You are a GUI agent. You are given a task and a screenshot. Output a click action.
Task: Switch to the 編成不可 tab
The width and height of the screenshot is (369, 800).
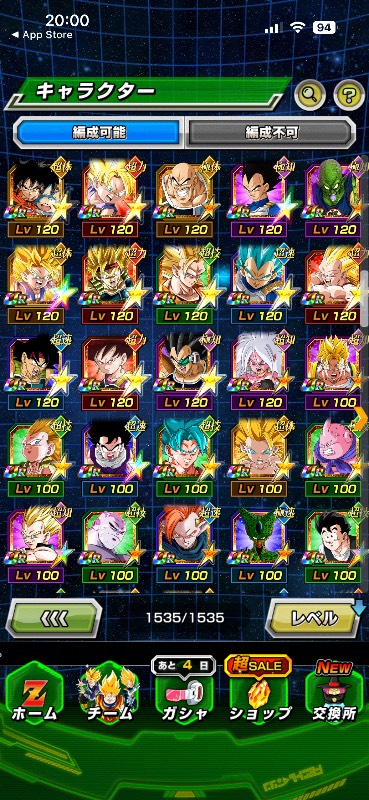[270, 132]
